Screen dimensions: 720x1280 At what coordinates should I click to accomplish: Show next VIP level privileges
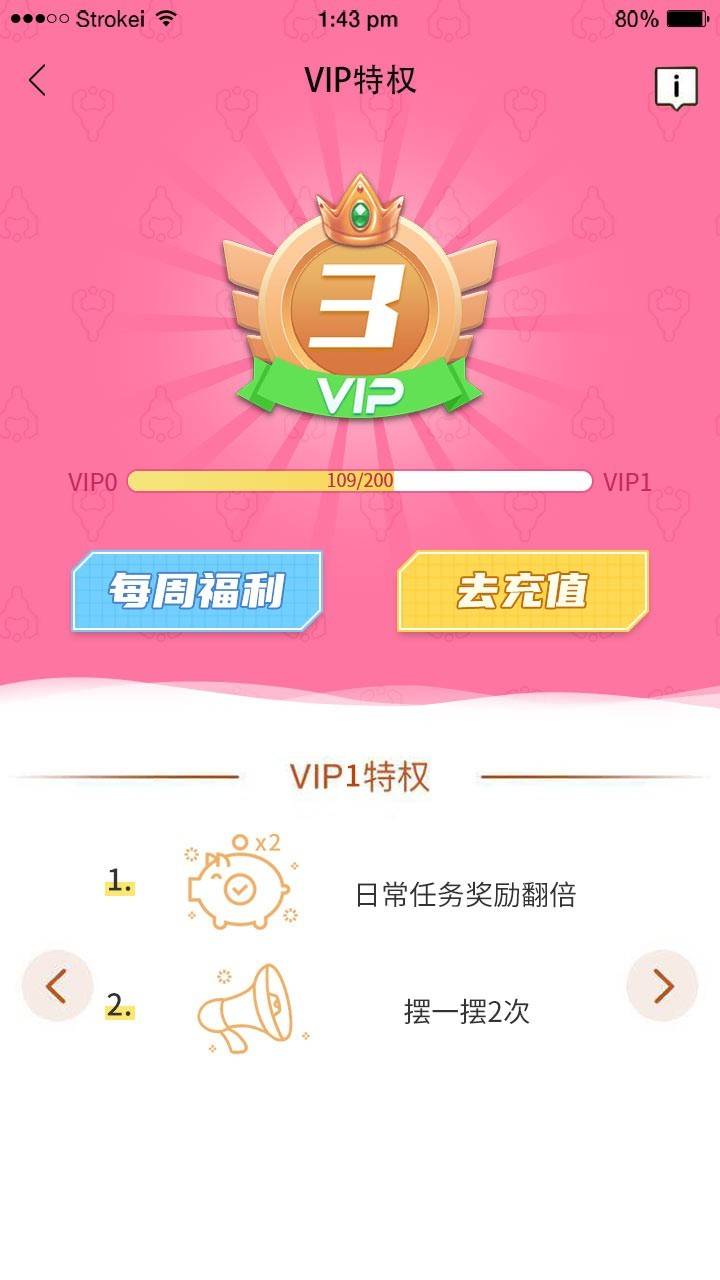pos(662,986)
